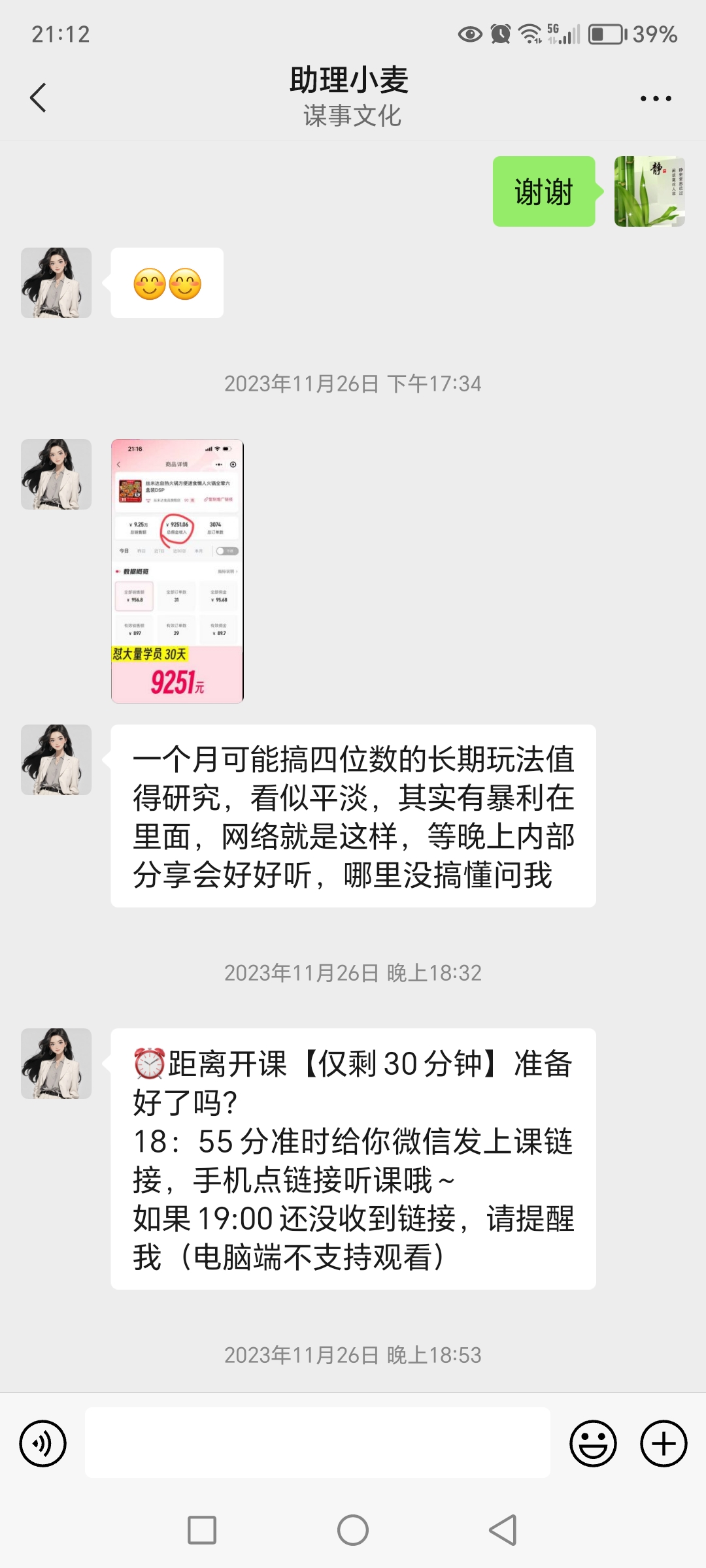
Task: Open the emoji picker
Action: 593,1443
